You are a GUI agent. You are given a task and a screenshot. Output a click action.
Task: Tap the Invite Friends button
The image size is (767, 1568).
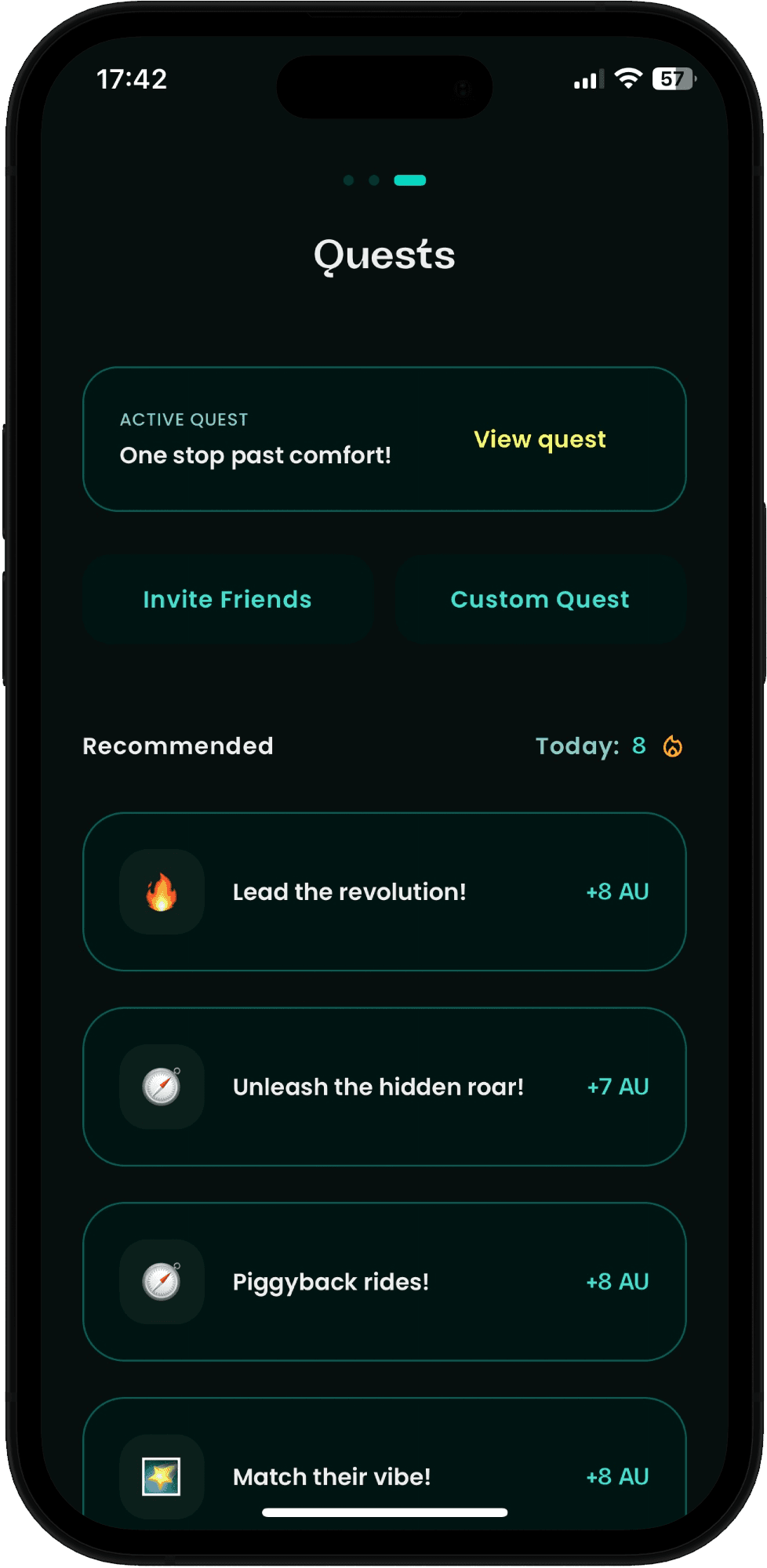[x=228, y=599]
